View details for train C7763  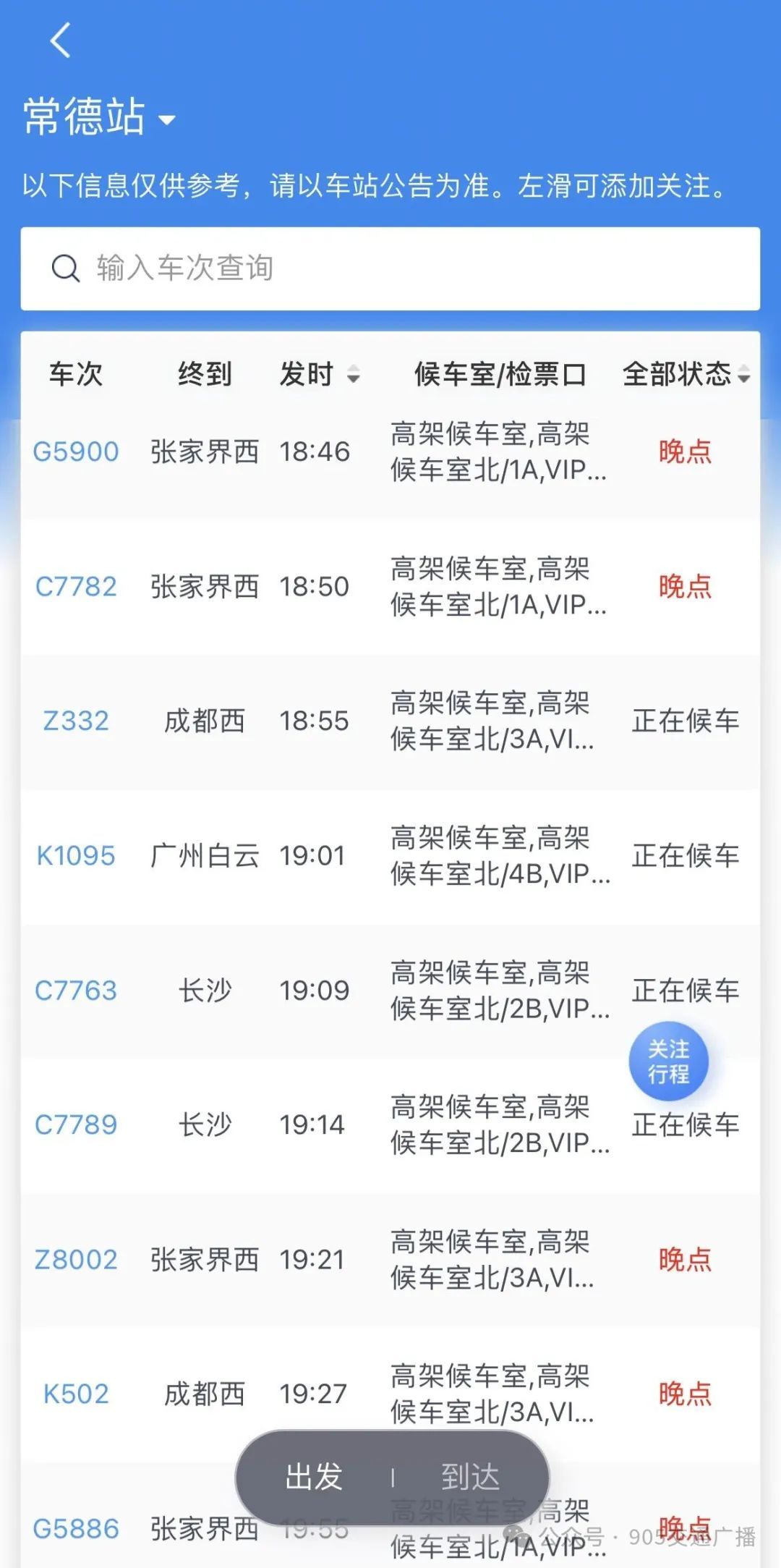click(76, 990)
